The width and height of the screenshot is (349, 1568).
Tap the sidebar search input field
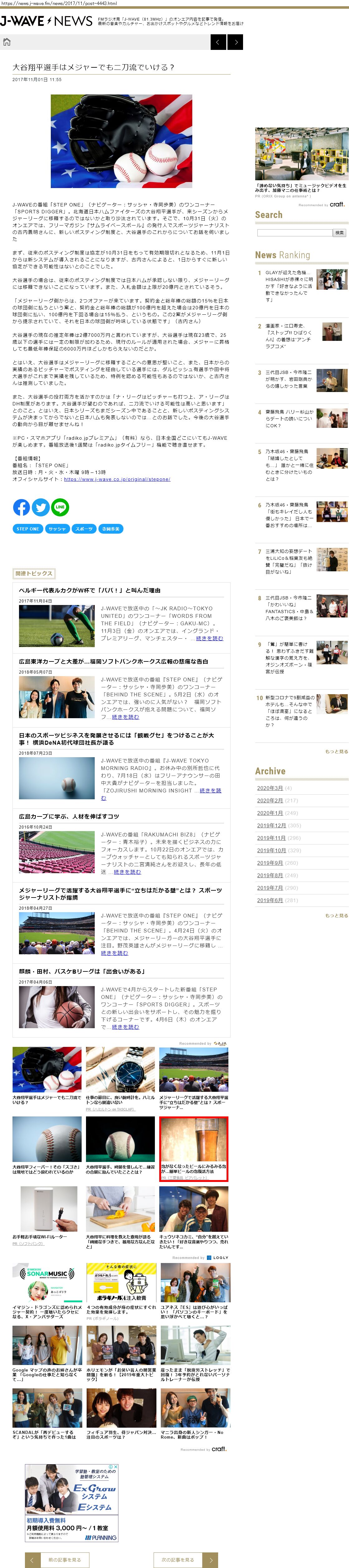coord(294,233)
